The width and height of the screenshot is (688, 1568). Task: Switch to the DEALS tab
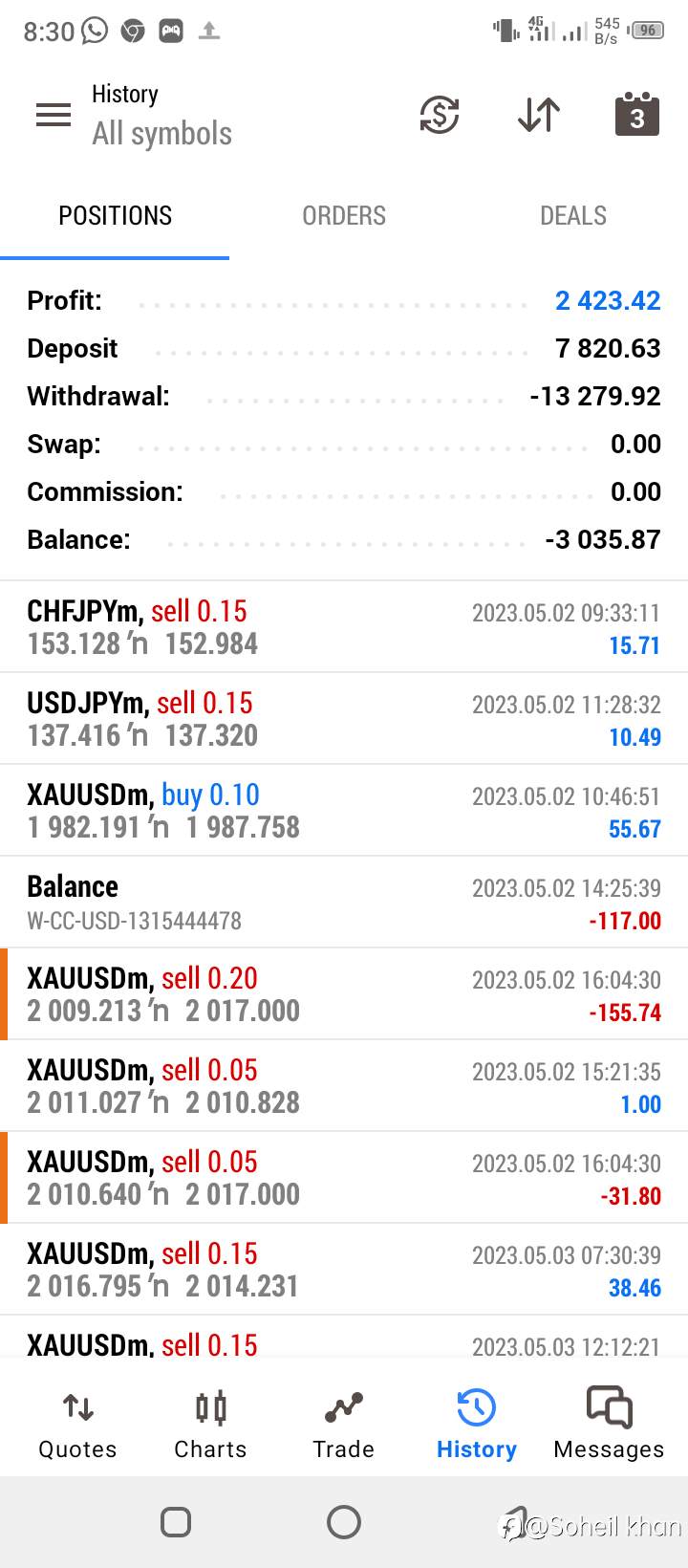(573, 216)
